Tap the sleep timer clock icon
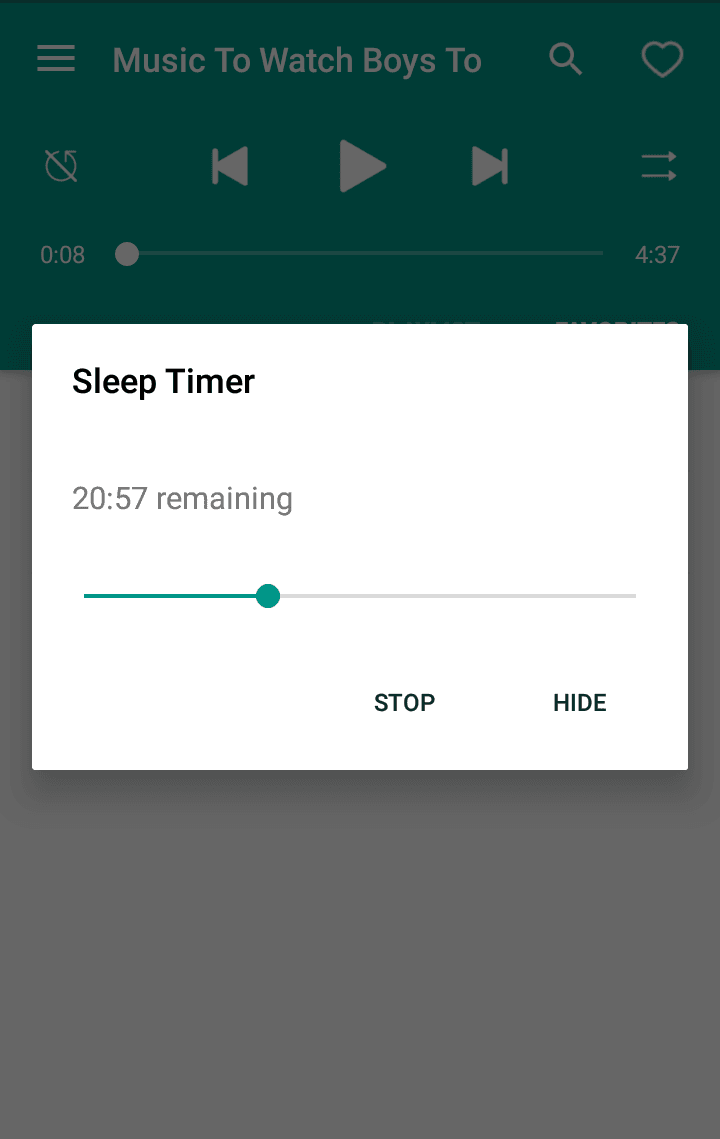This screenshot has height=1139, width=720. pyautogui.click(x=62, y=166)
